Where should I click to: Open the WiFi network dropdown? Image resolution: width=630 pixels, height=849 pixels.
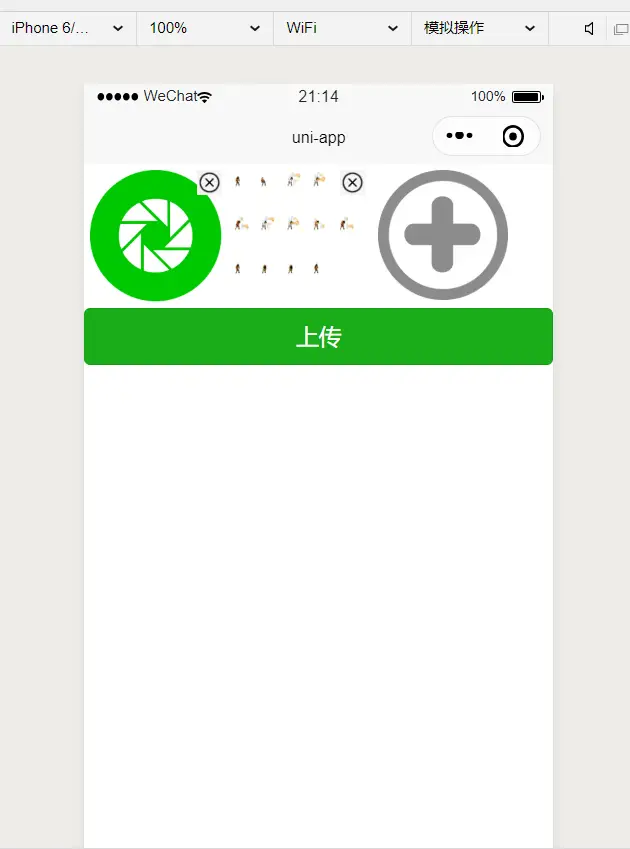click(x=342, y=28)
